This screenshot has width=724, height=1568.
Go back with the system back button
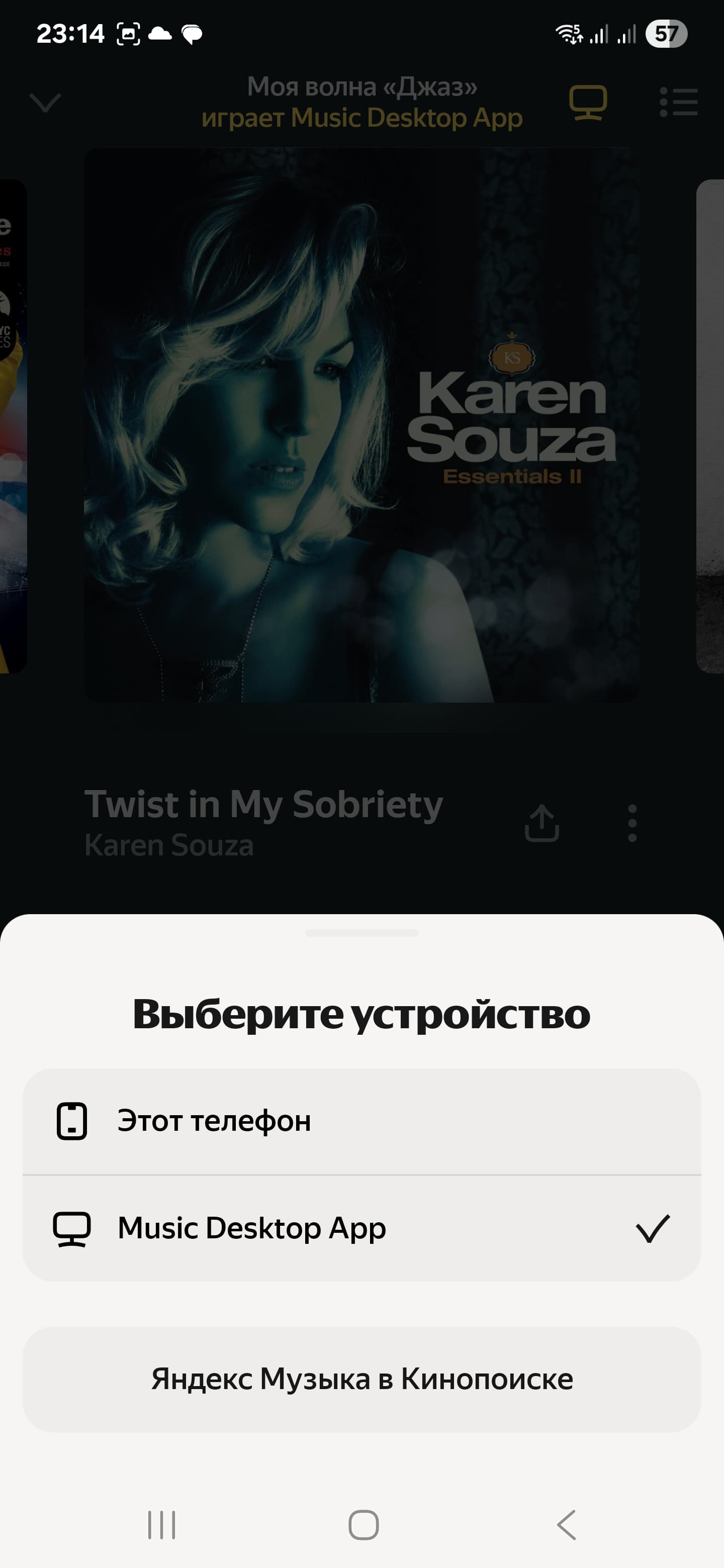tap(566, 1525)
